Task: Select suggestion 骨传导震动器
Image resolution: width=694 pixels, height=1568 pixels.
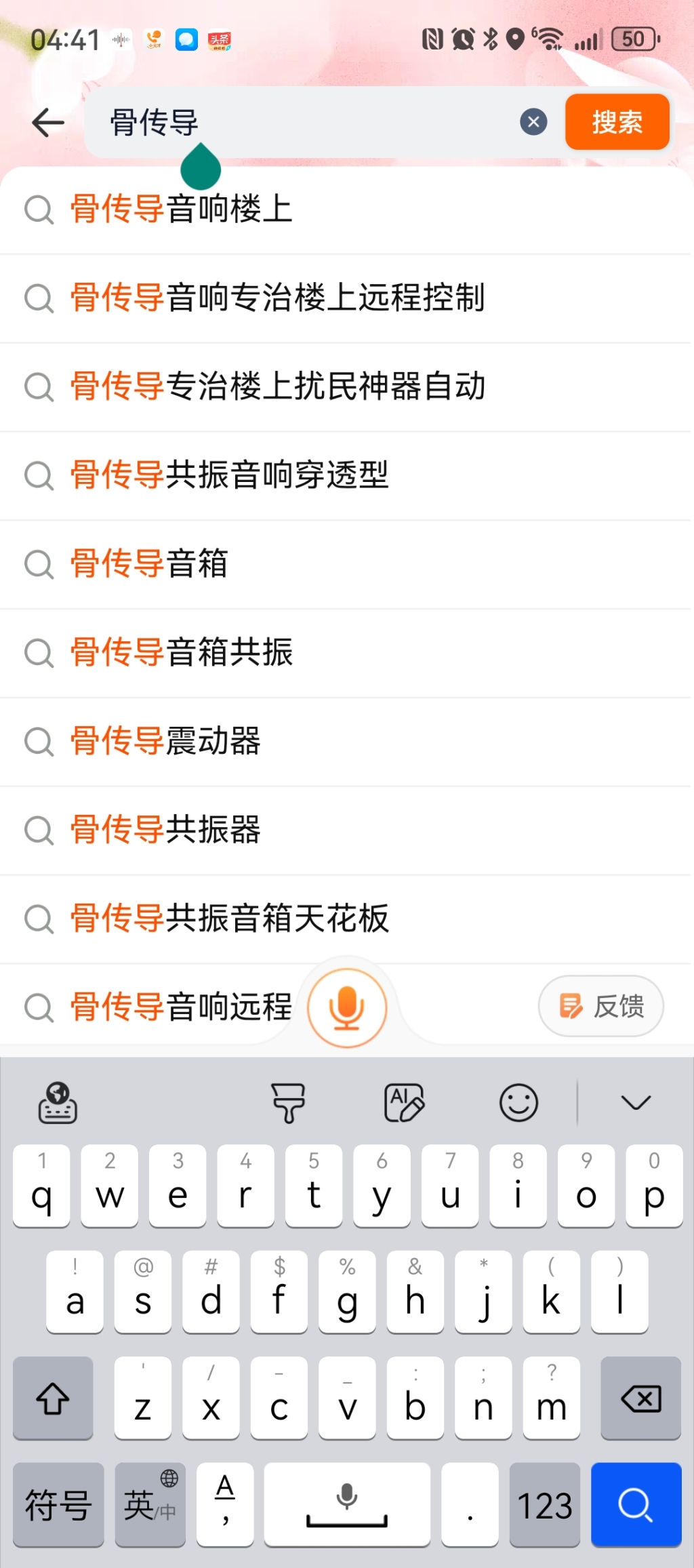Action: [x=166, y=741]
